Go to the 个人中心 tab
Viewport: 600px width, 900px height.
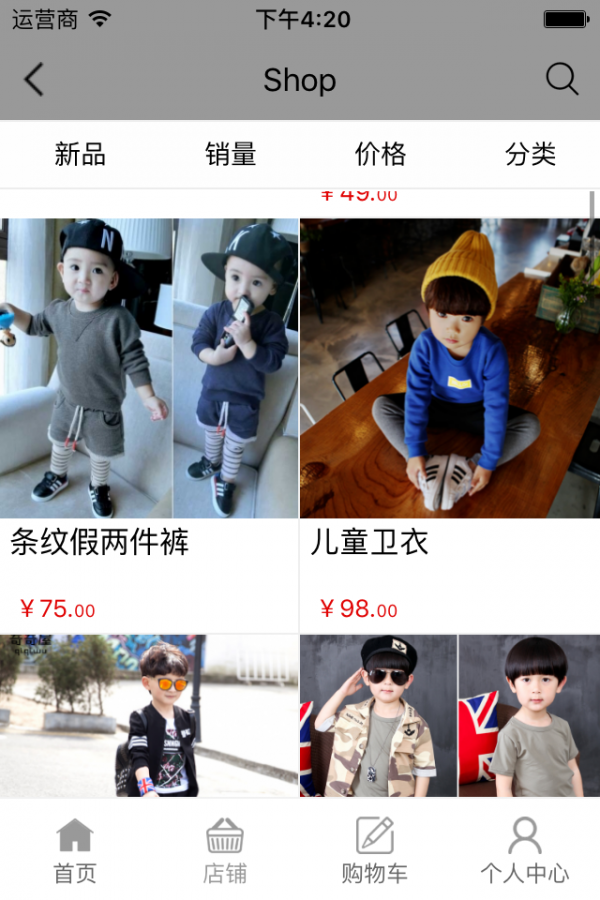pyautogui.click(x=524, y=851)
